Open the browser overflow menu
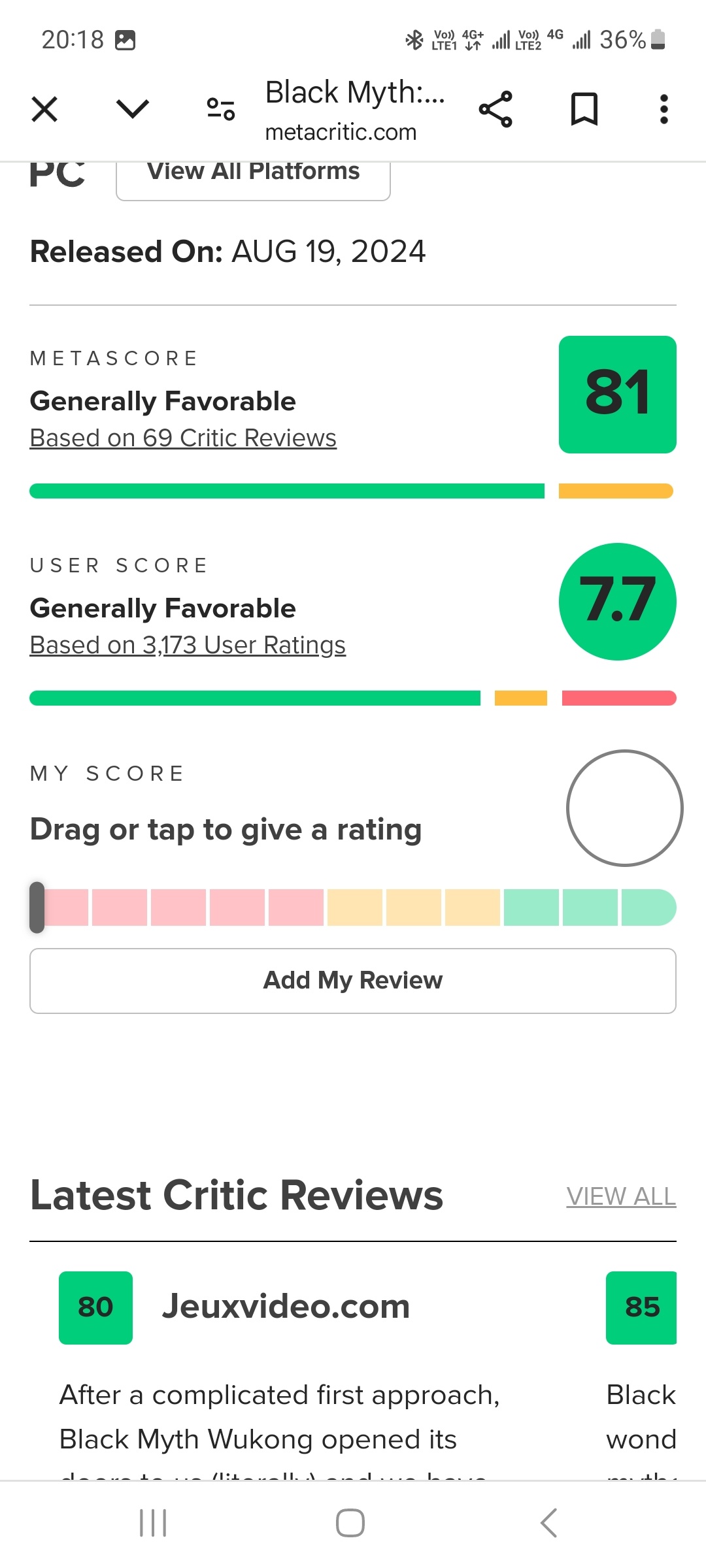Screen dimensions: 706x1568 pyautogui.click(x=664, y=109)
